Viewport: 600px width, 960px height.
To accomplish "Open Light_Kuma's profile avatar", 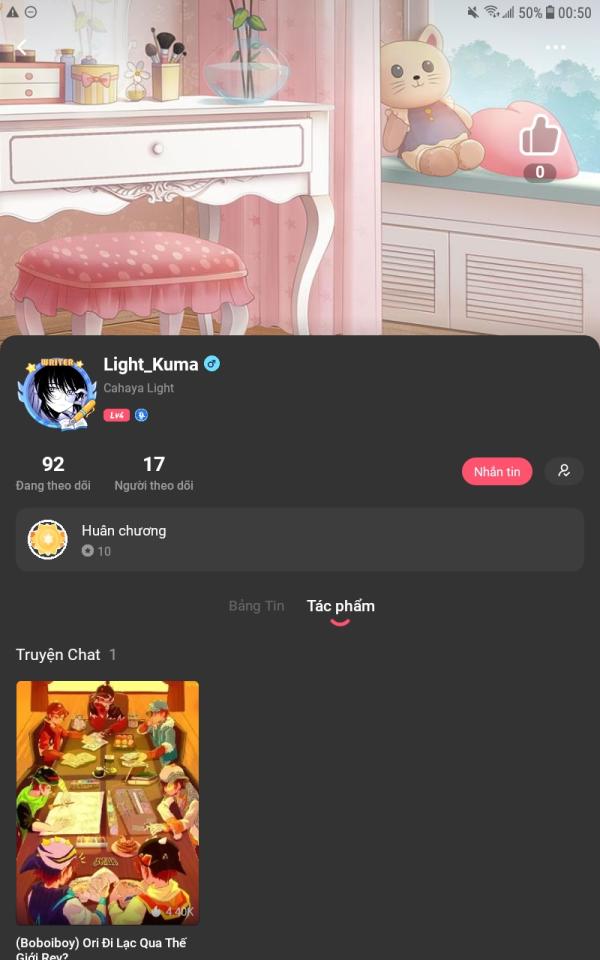I will [x=57, y=394].
